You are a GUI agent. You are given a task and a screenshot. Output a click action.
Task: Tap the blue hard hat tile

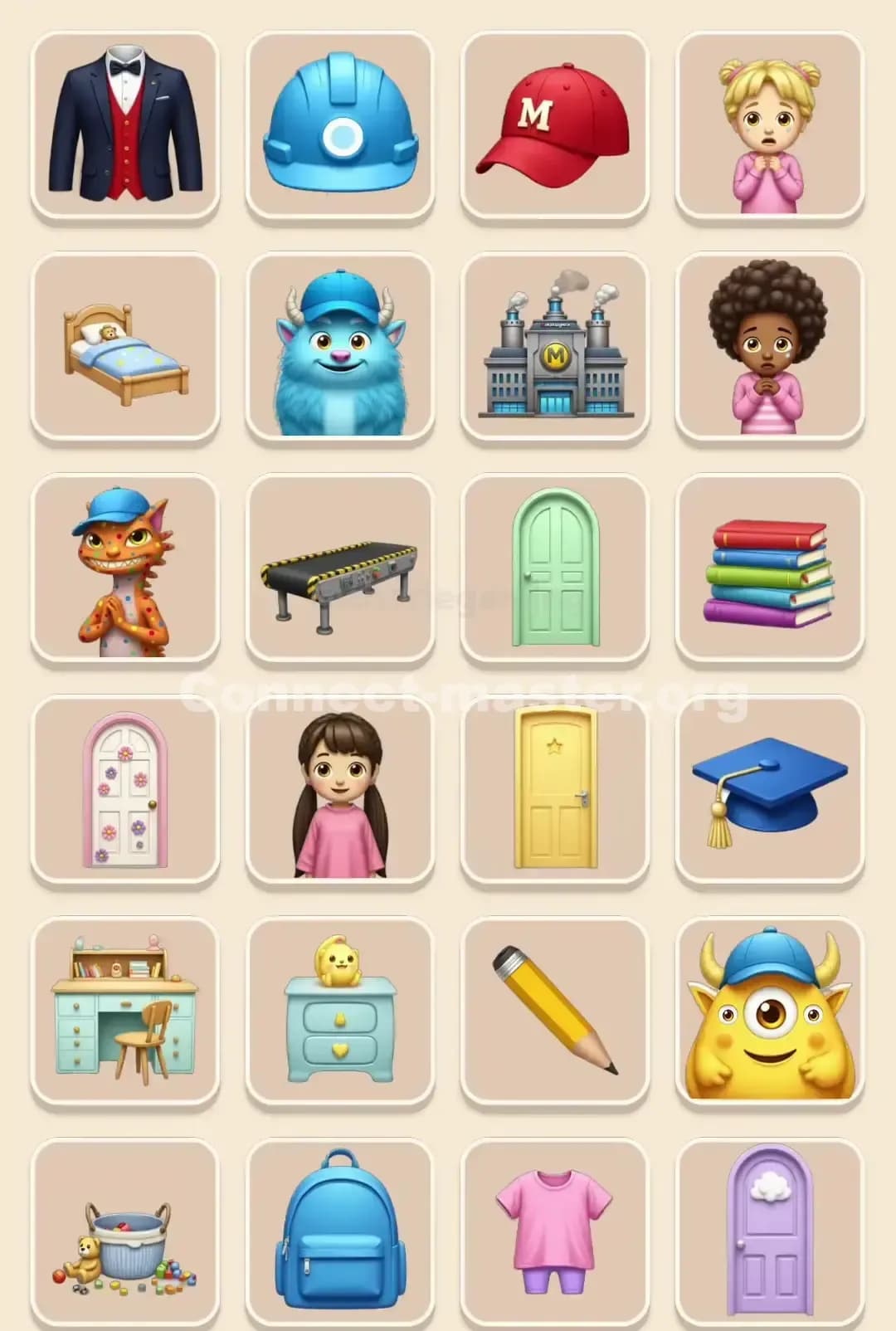(340, 125)
